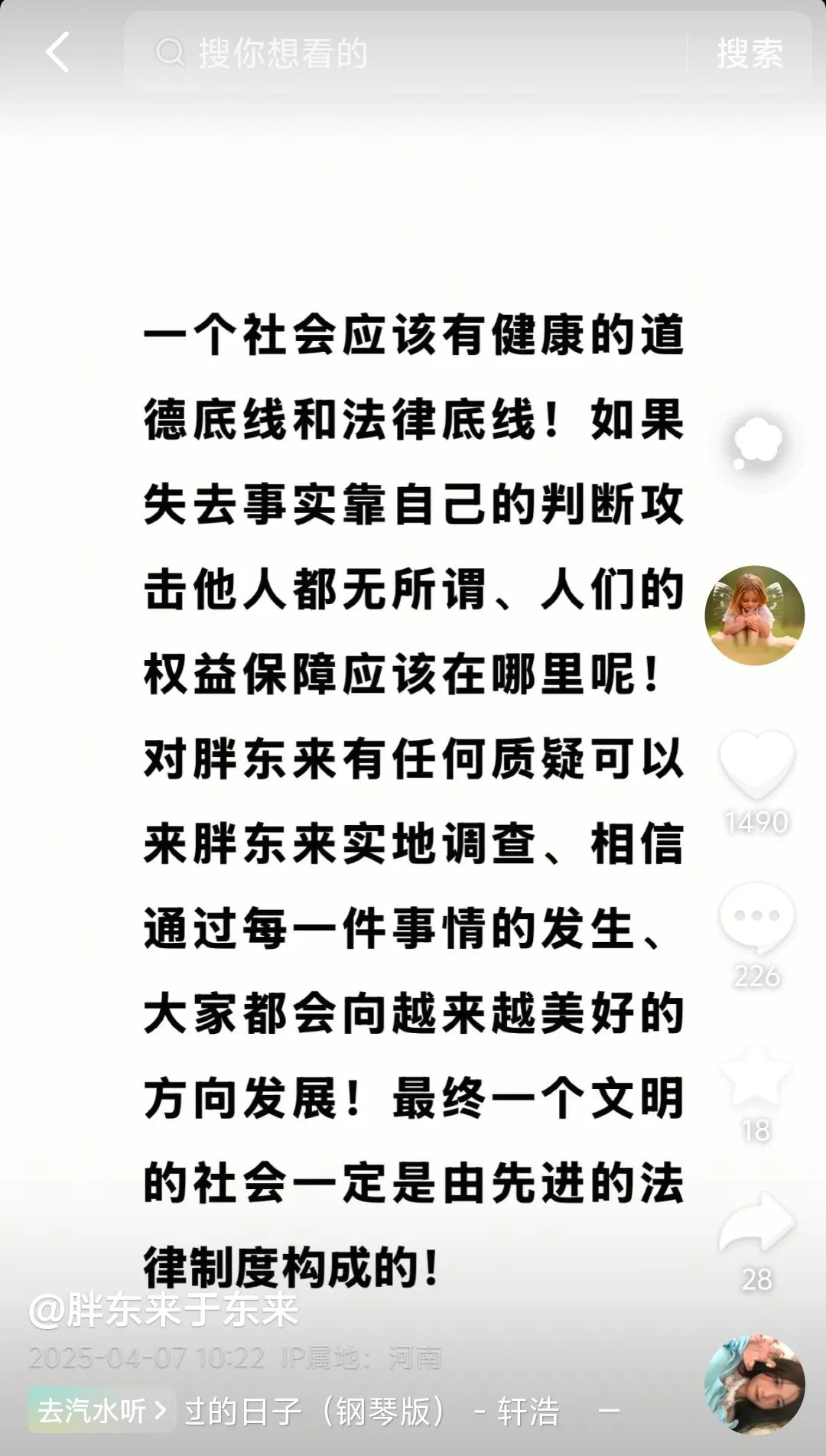
Task: Like this post with the heart icon
Action: tap(756, 763)
